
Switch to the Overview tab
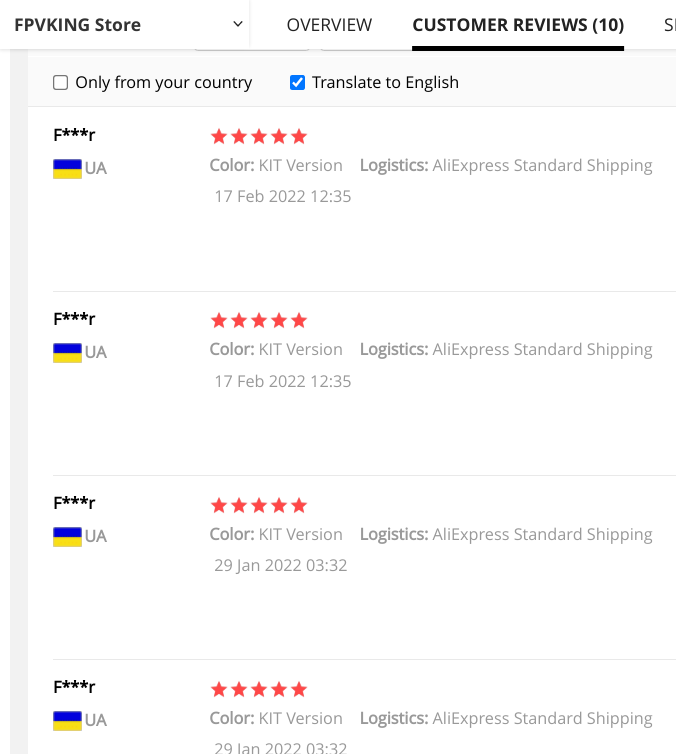point(329,25)
